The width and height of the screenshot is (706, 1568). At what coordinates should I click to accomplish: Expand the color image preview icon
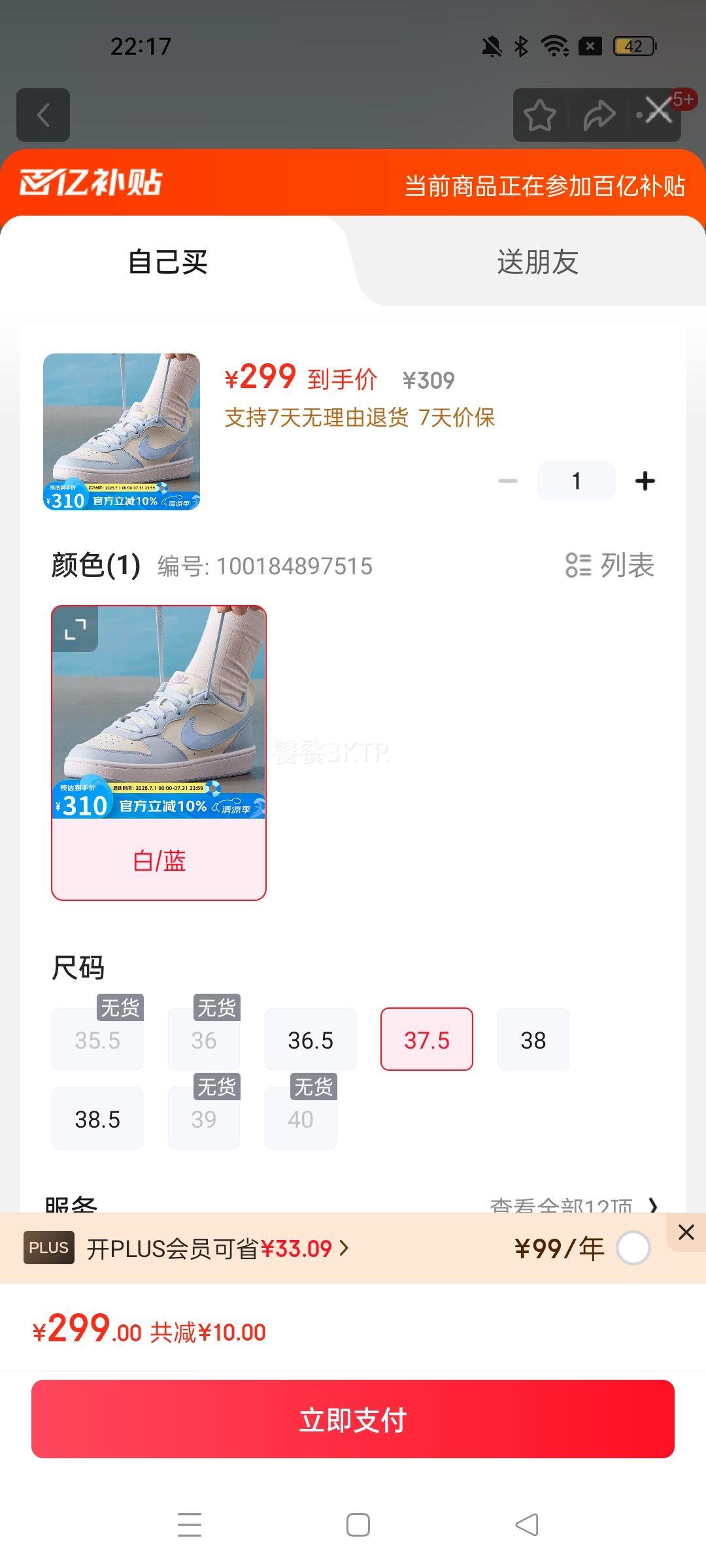click(x=75, y=629)
